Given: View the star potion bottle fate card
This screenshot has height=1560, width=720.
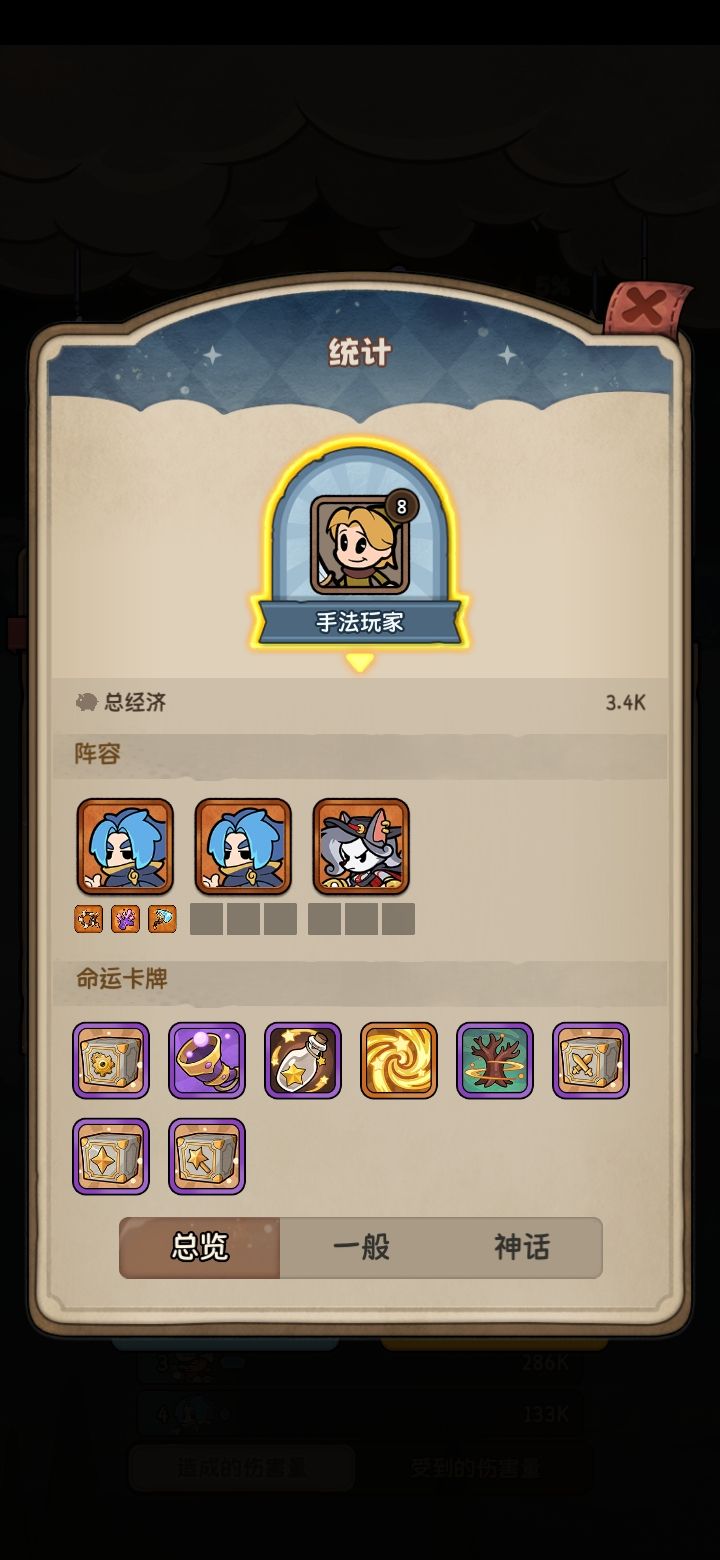Looking at the screenshot, I should [303, 1060].
